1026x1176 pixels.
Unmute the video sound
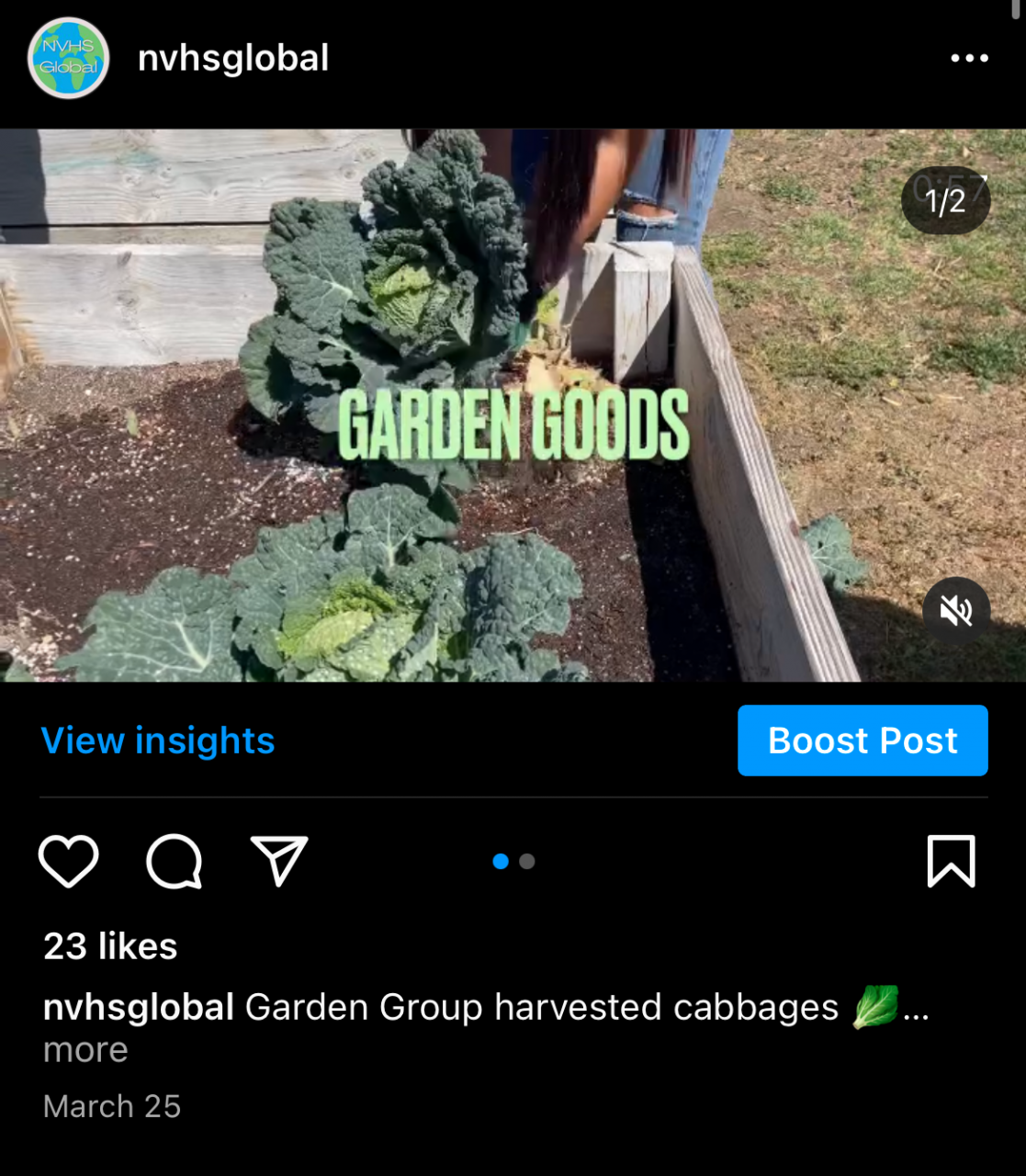(956, 611)
